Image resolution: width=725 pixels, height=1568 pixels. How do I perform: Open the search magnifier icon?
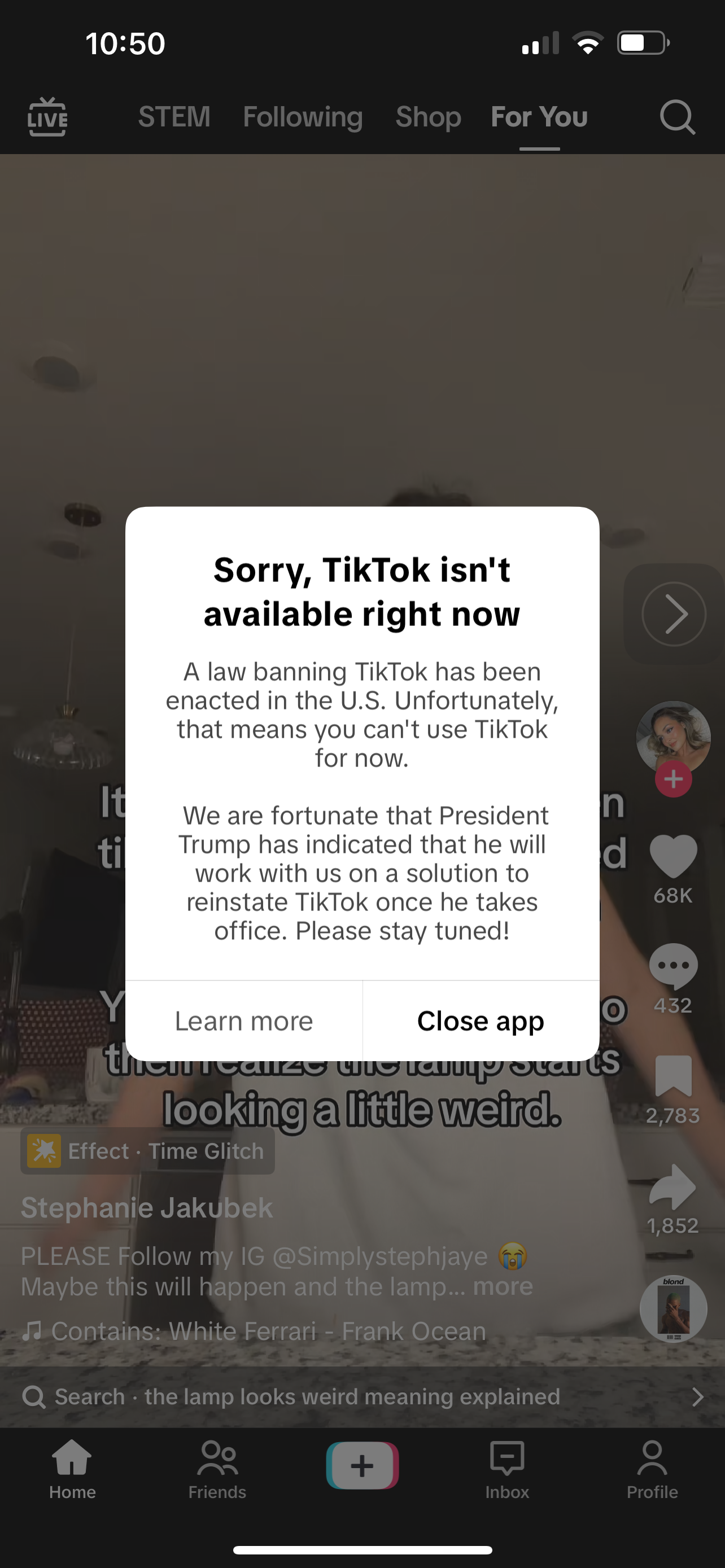677,116
